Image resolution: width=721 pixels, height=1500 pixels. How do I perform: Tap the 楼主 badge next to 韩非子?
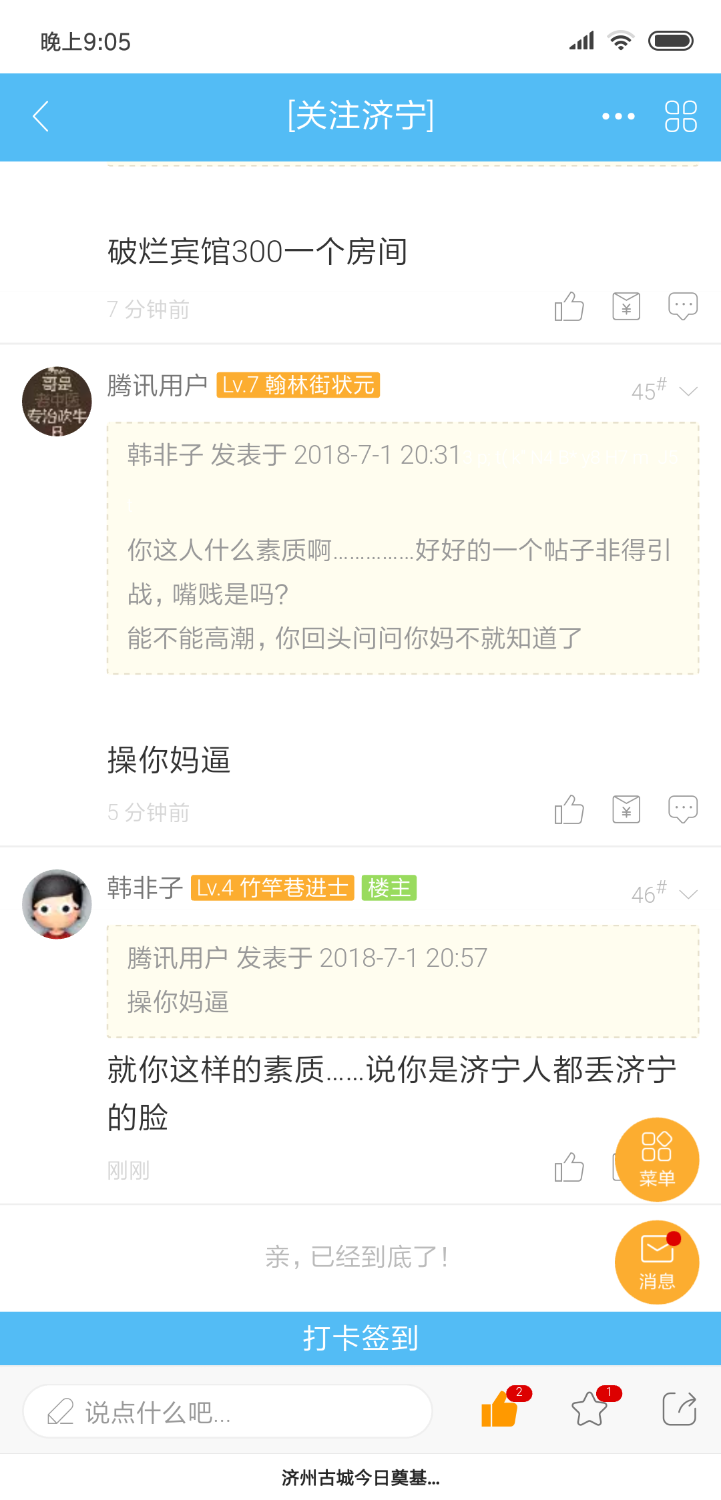click(x=389, y=888)
